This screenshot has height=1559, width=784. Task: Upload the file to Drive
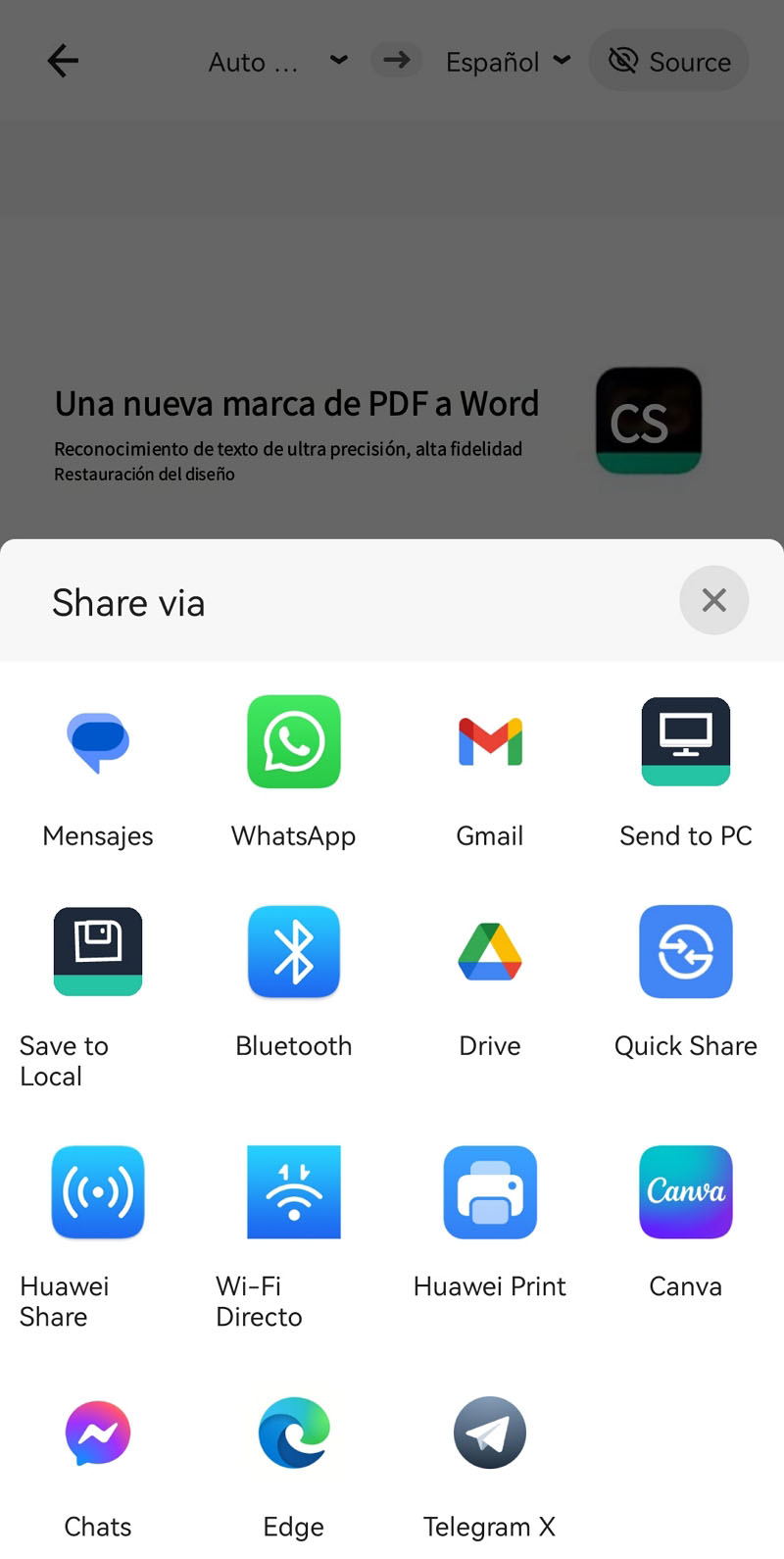coord(489,951)
